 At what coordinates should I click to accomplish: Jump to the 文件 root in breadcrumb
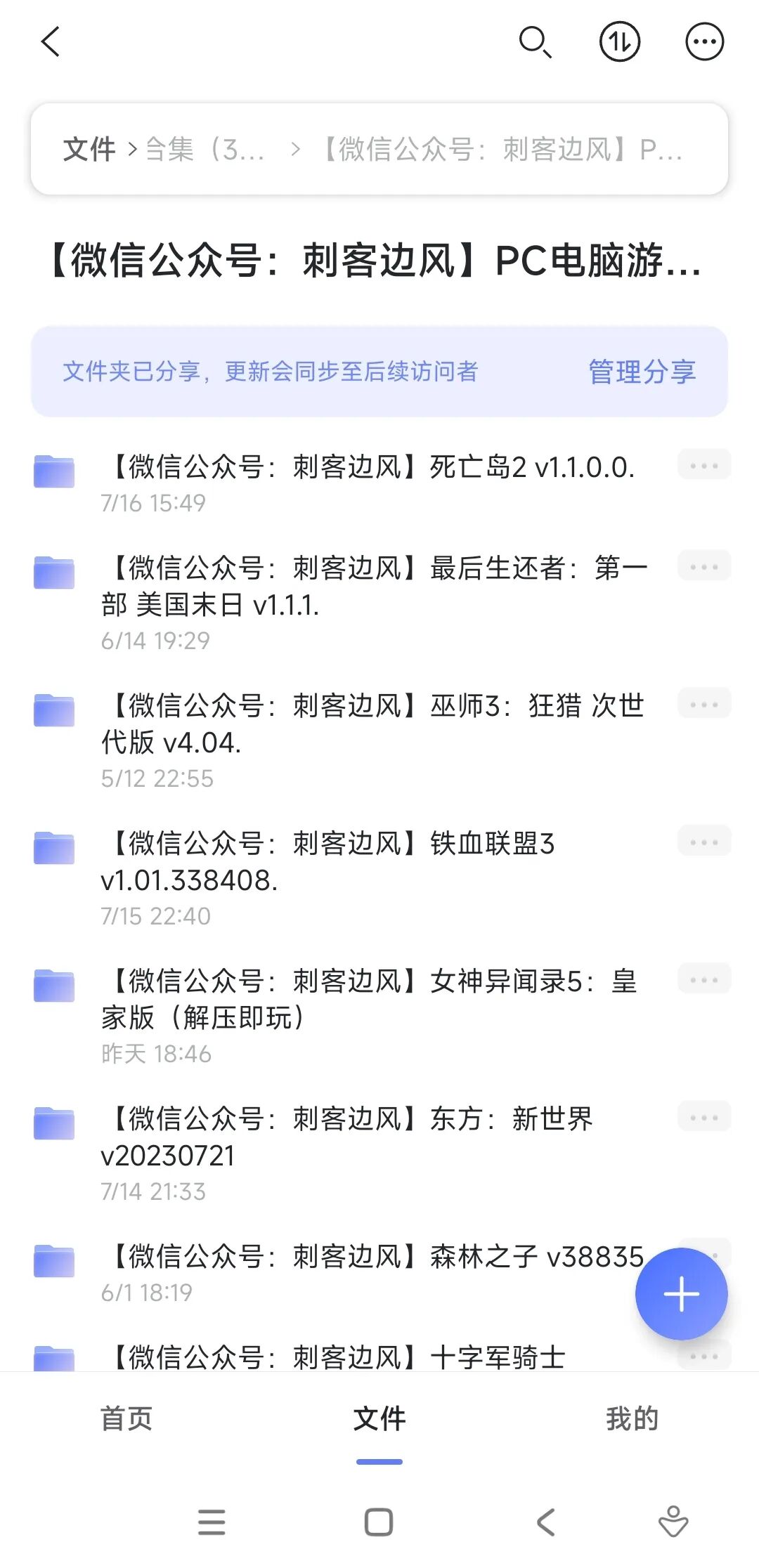point(89,149)
